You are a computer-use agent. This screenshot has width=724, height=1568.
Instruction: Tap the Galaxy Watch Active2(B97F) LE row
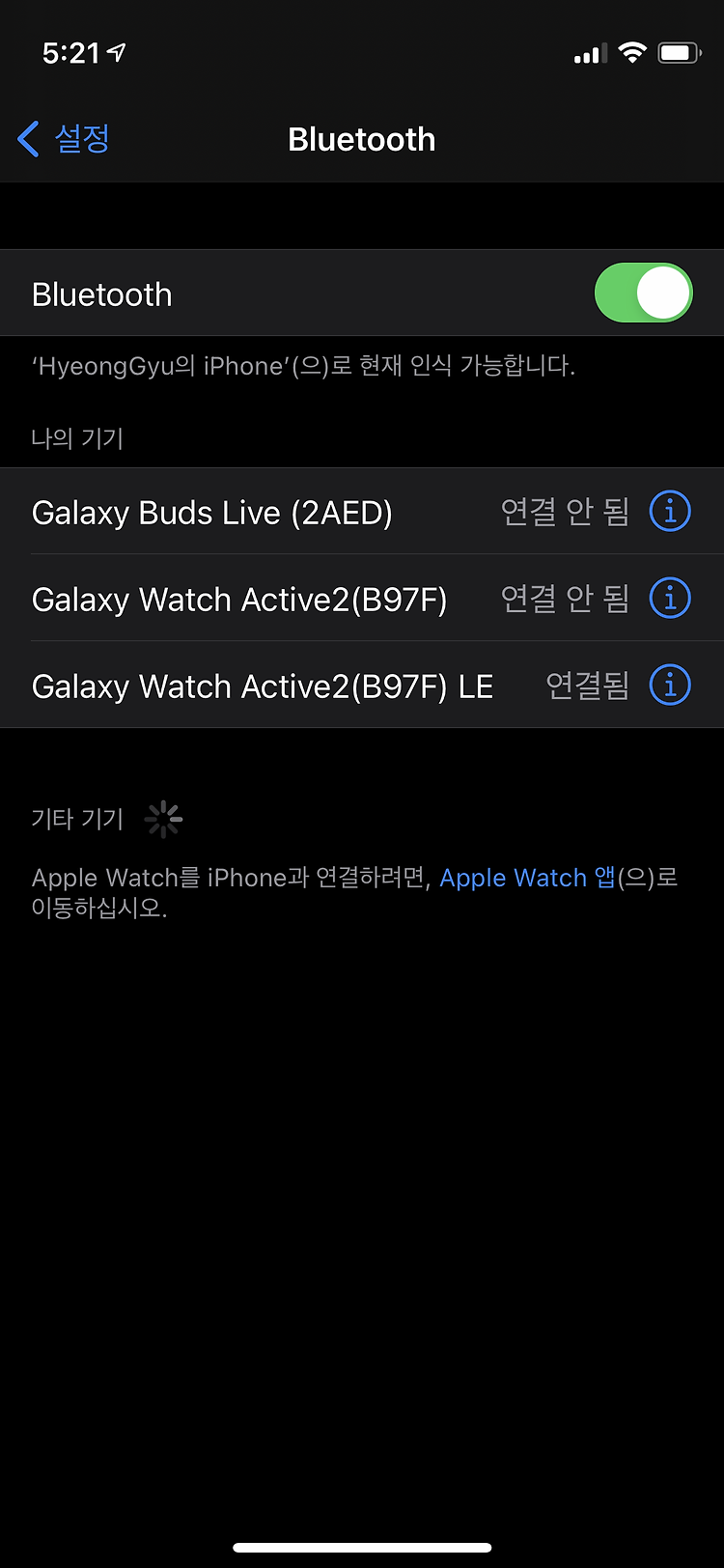[362, 686]
